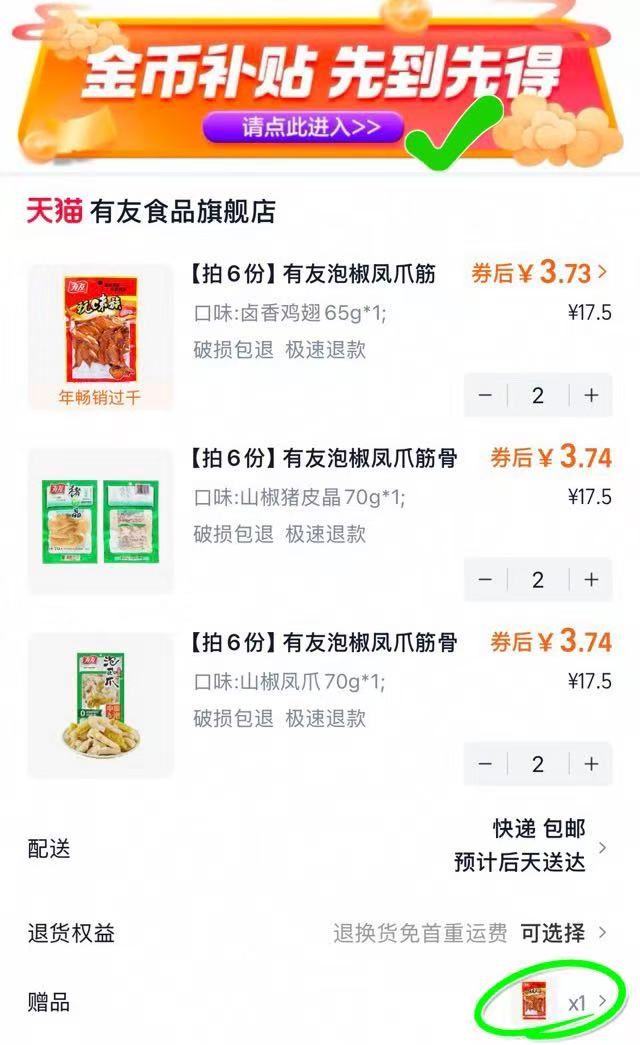Image resolution: width=640 pixels, height=1045 pixels.
Task: Decrease quantity of 山椒猪皮晶 70g item
Action: pos(485,580)
